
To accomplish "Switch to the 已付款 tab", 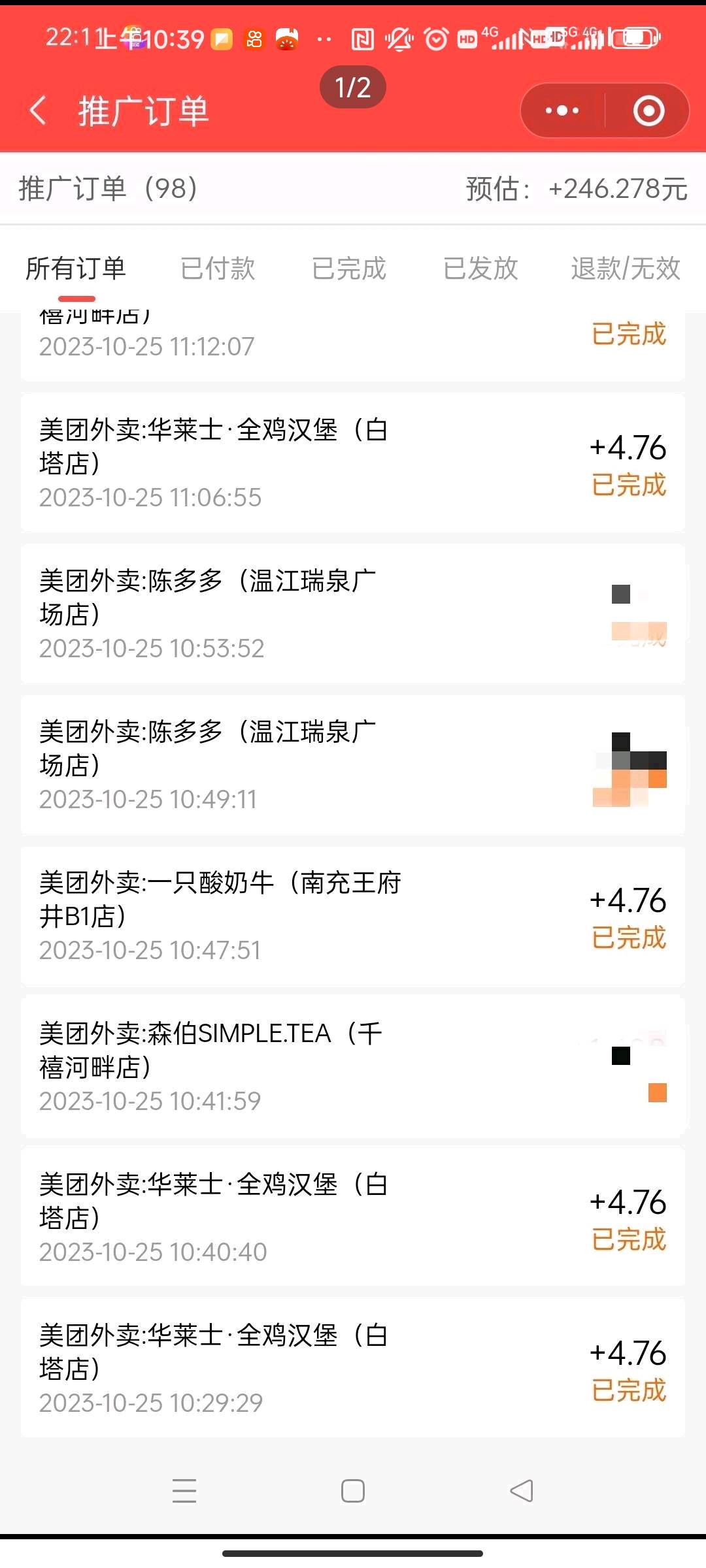I will 218,269.
